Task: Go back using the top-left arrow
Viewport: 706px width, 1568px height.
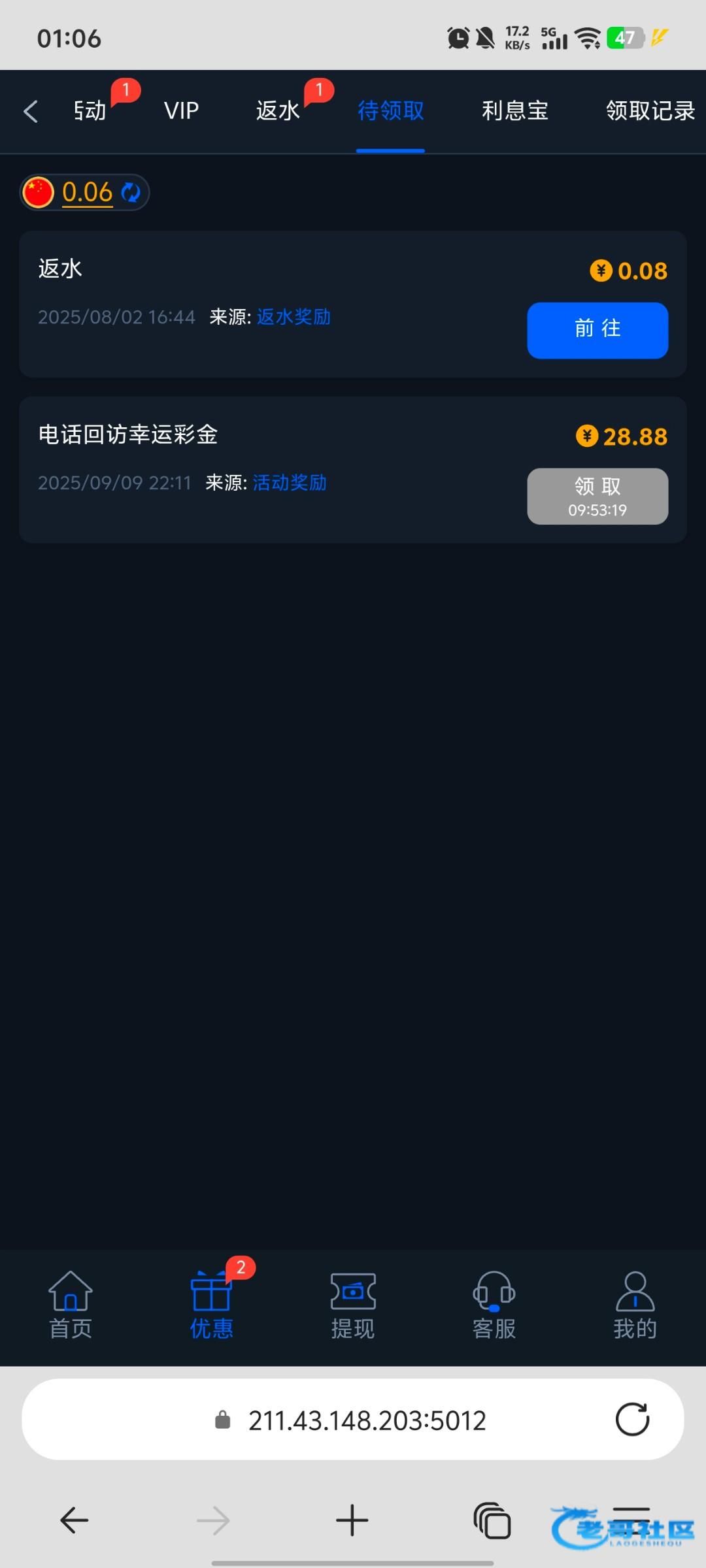Action: [x=31, y=111]
